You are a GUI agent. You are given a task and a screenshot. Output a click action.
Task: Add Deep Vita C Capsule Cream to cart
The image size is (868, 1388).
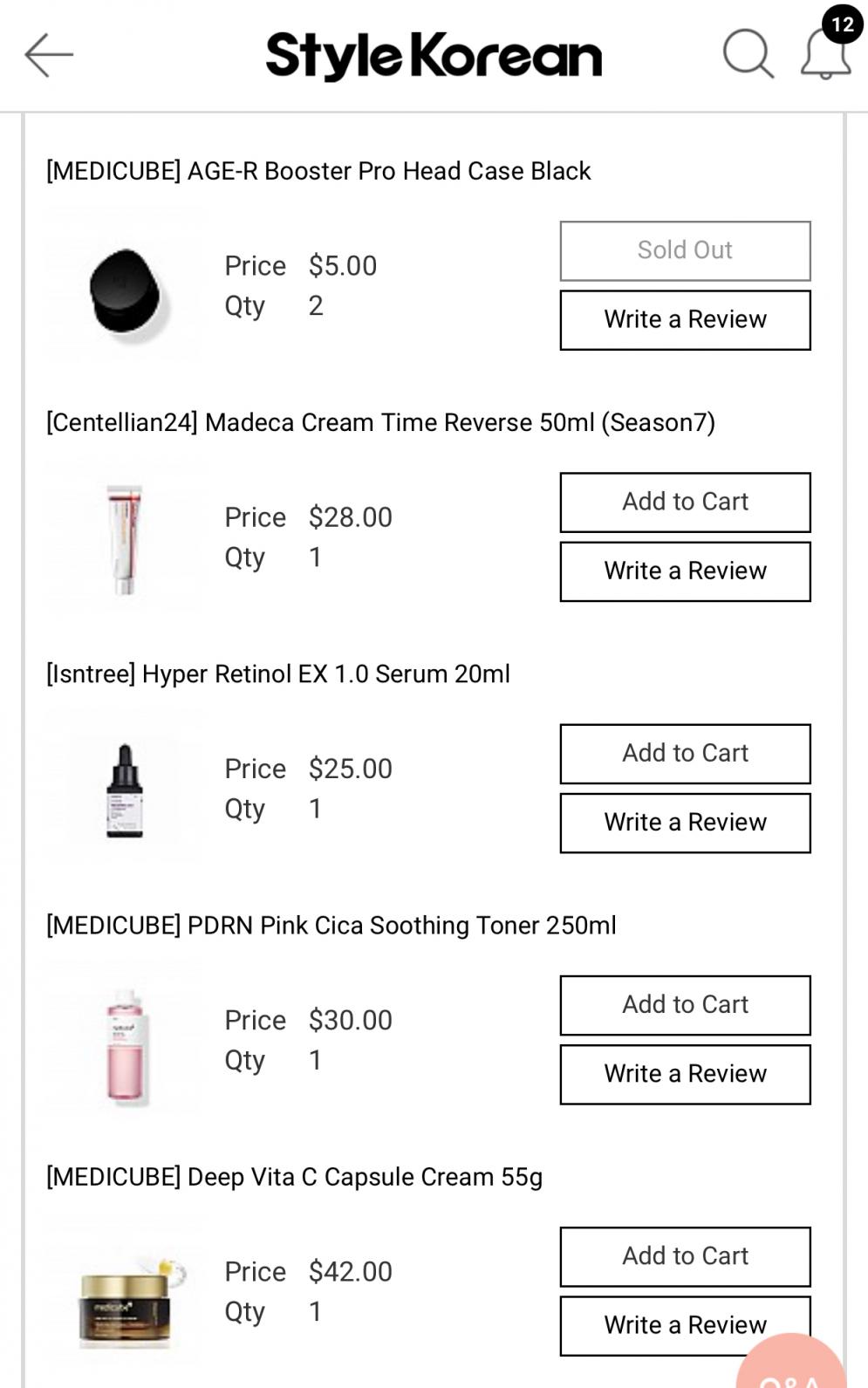coord(685,1256)
